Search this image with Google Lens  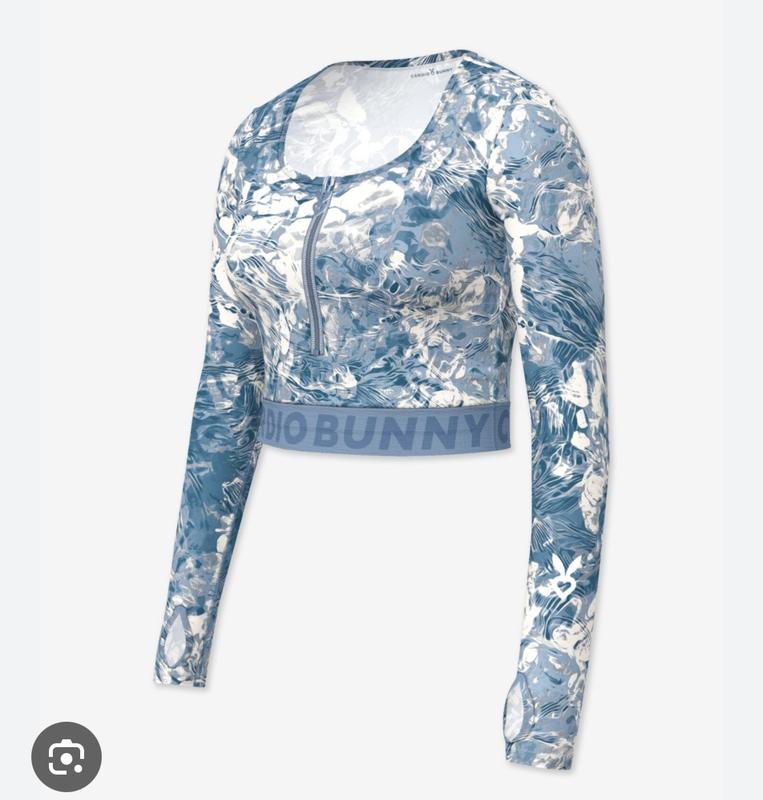point(66,756)
